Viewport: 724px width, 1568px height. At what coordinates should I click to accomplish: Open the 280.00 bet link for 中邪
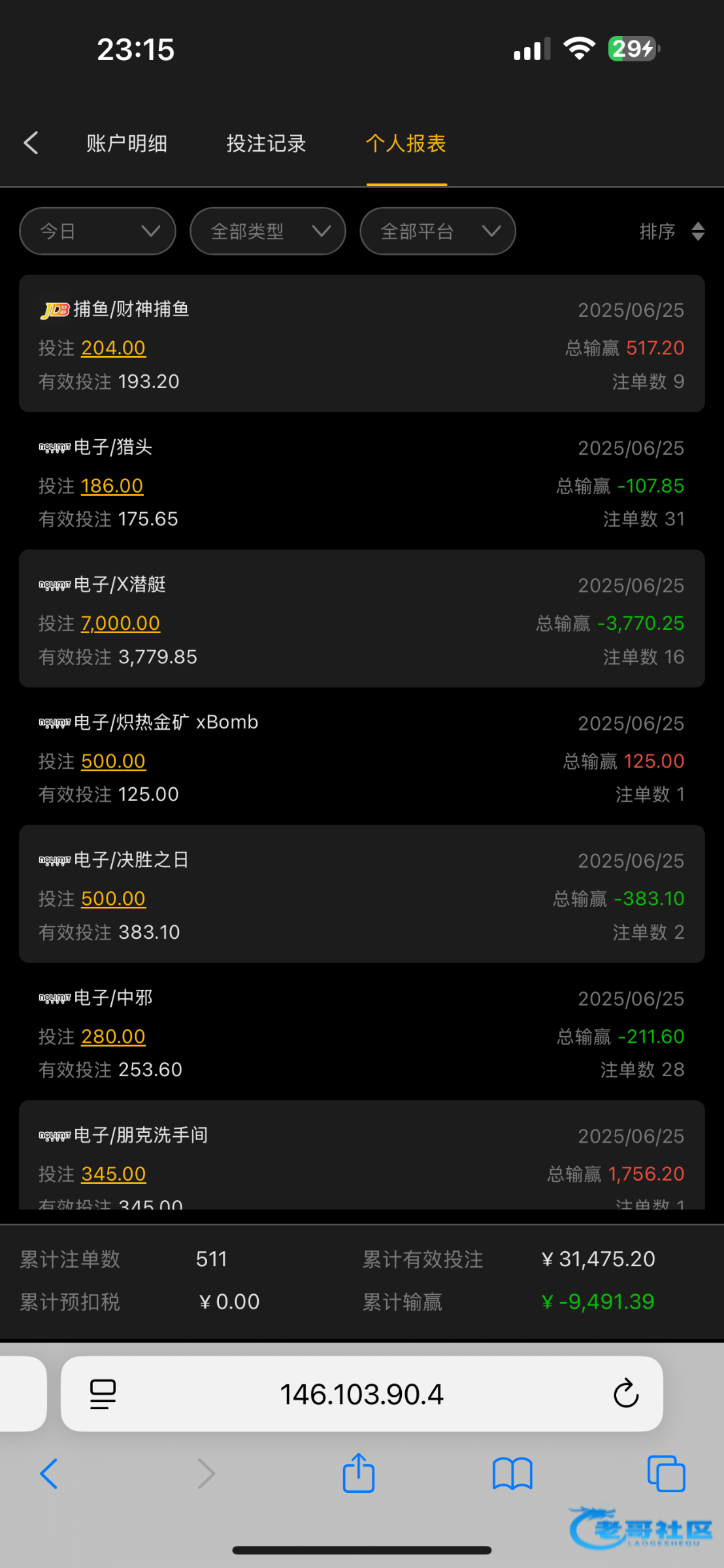(x=114, y=1036)
